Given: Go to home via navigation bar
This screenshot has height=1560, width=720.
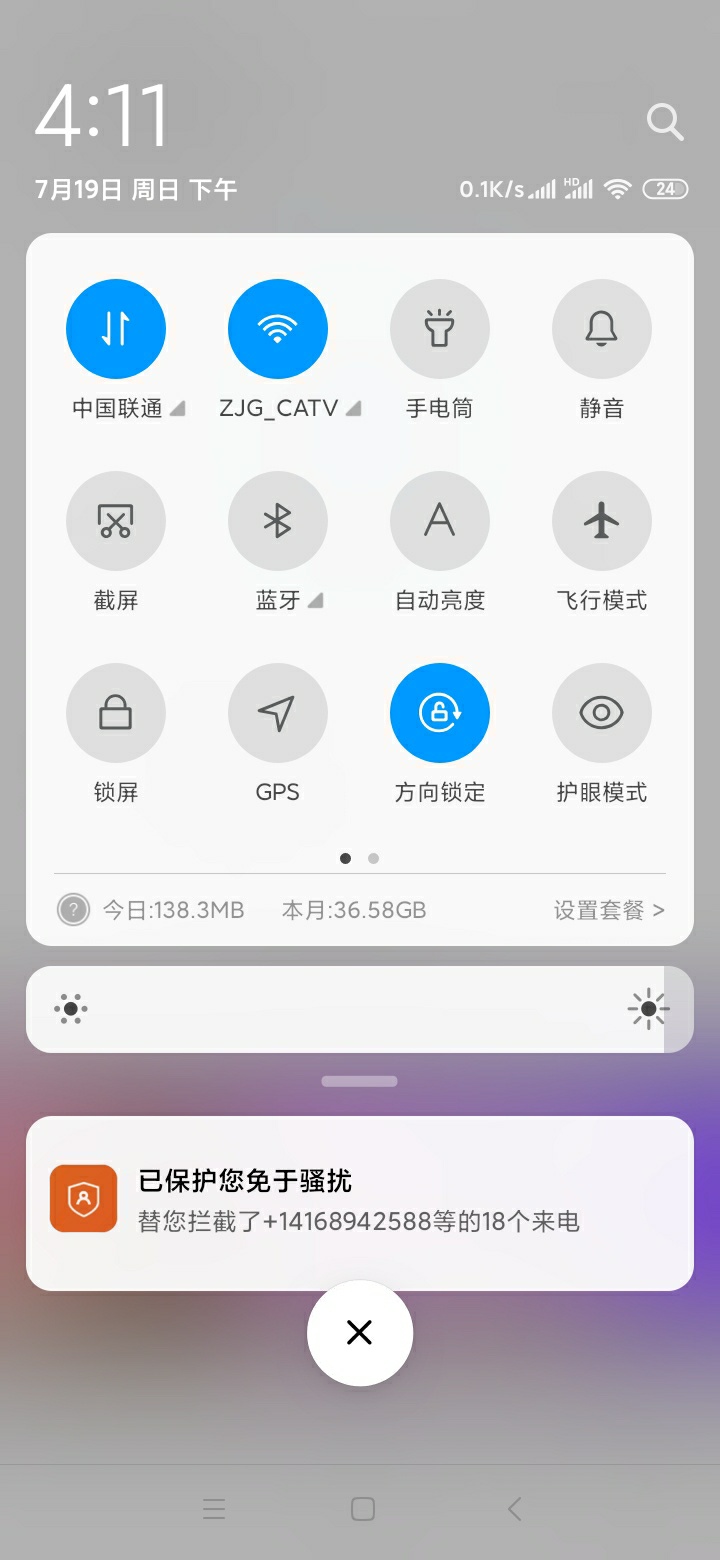Looking at the screenshot, I should (363, 1509).
